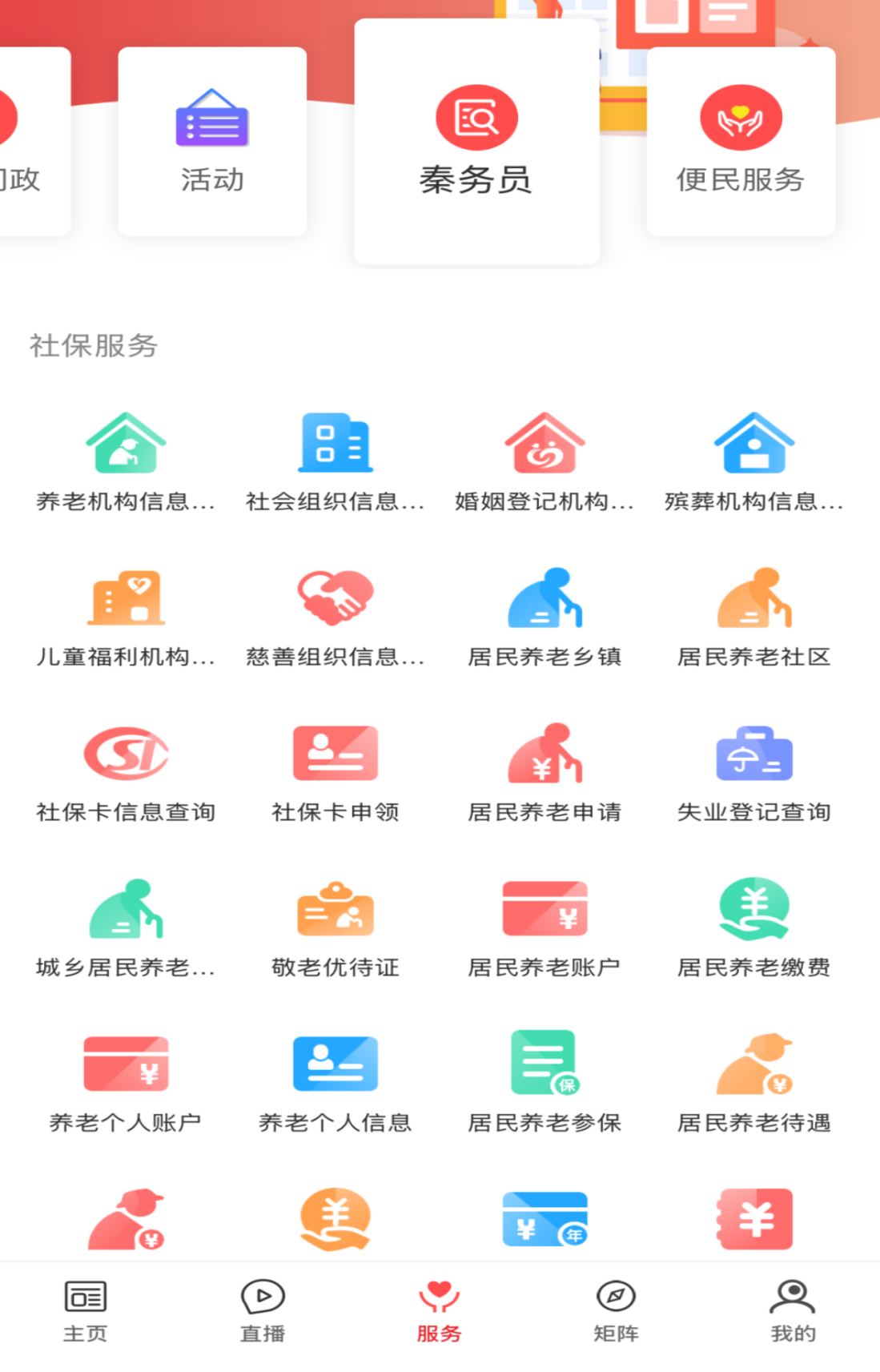Screen dimensions: 880x1372
Task: Open 养老个人账户 service
Action: (126, 1083)
